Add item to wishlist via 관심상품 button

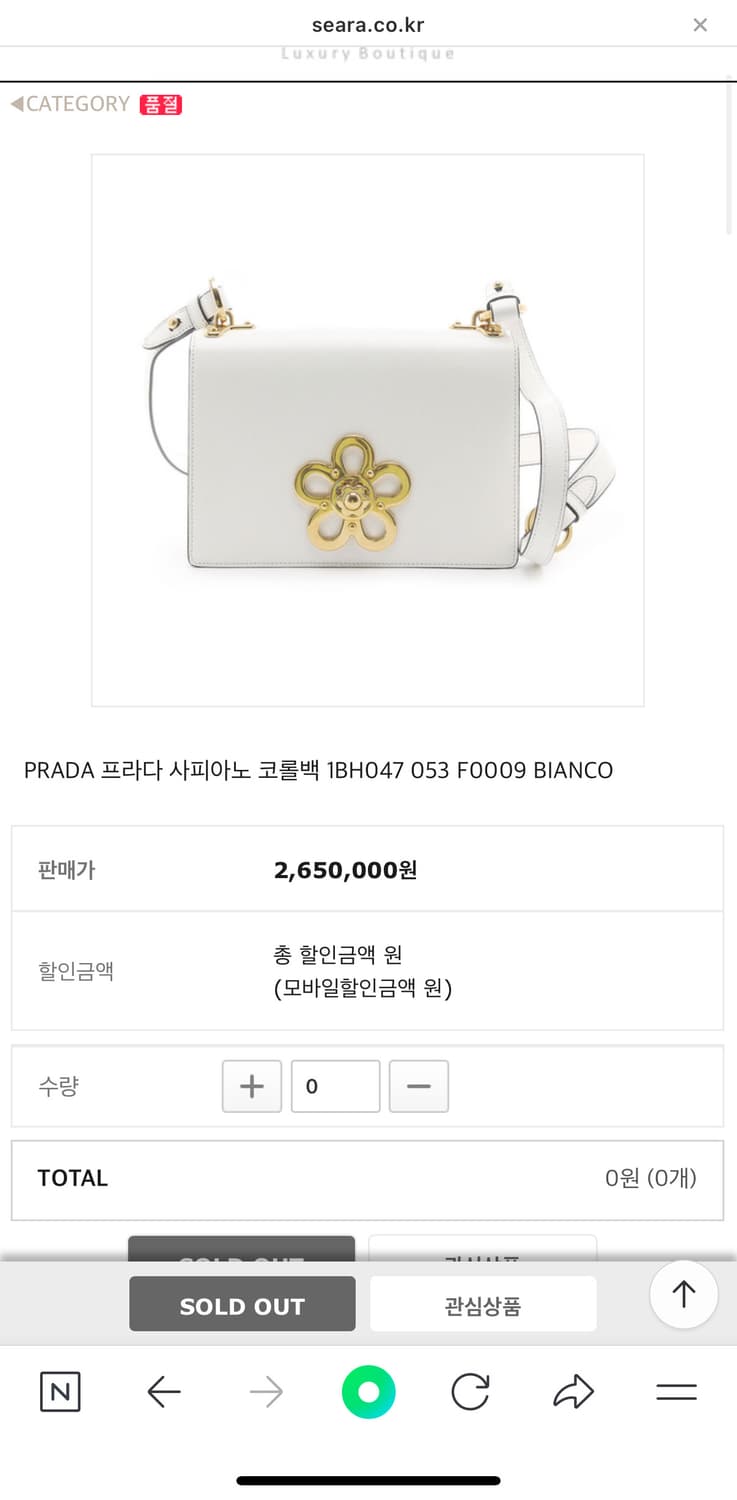tap(483, 1304)
